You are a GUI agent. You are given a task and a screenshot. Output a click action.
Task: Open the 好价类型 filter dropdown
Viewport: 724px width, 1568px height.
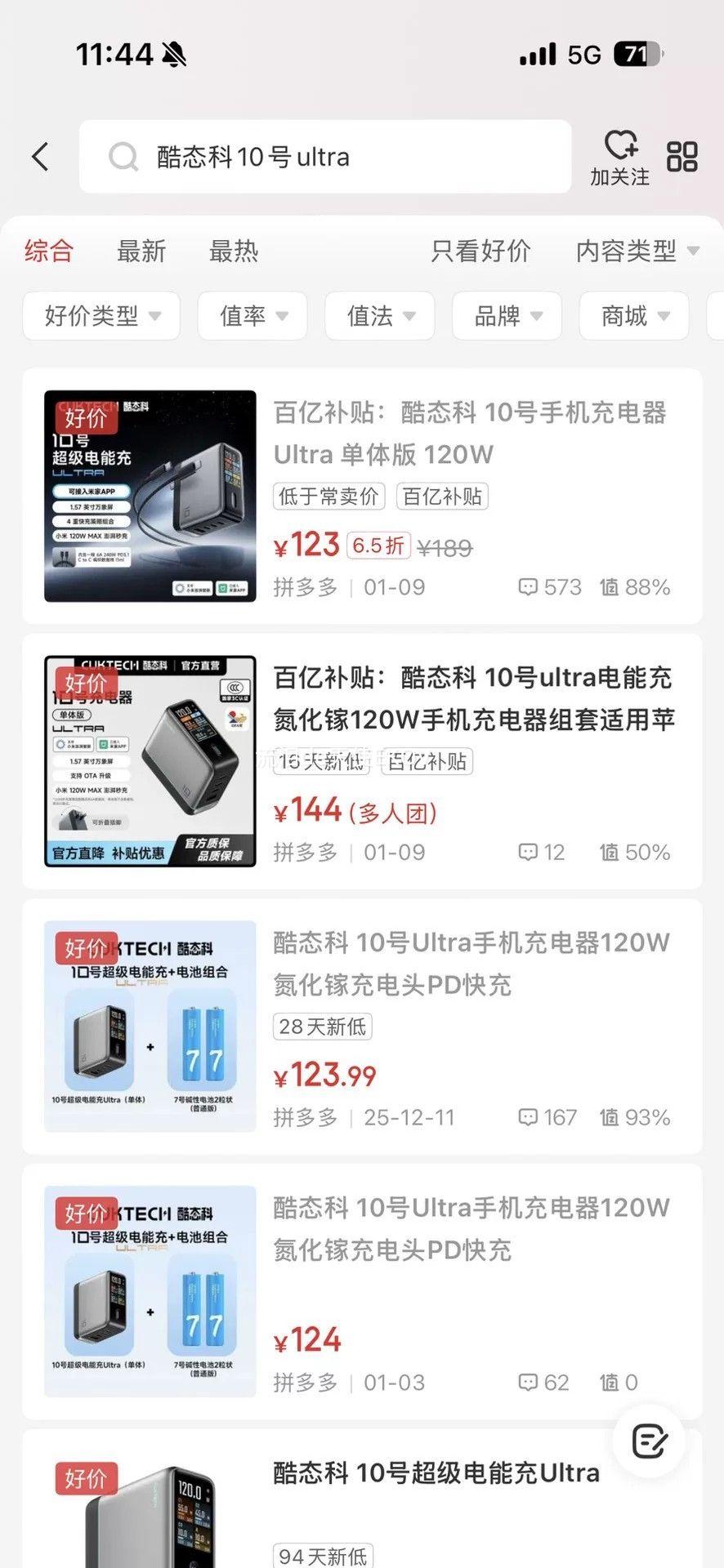click(x=101, y=315)
